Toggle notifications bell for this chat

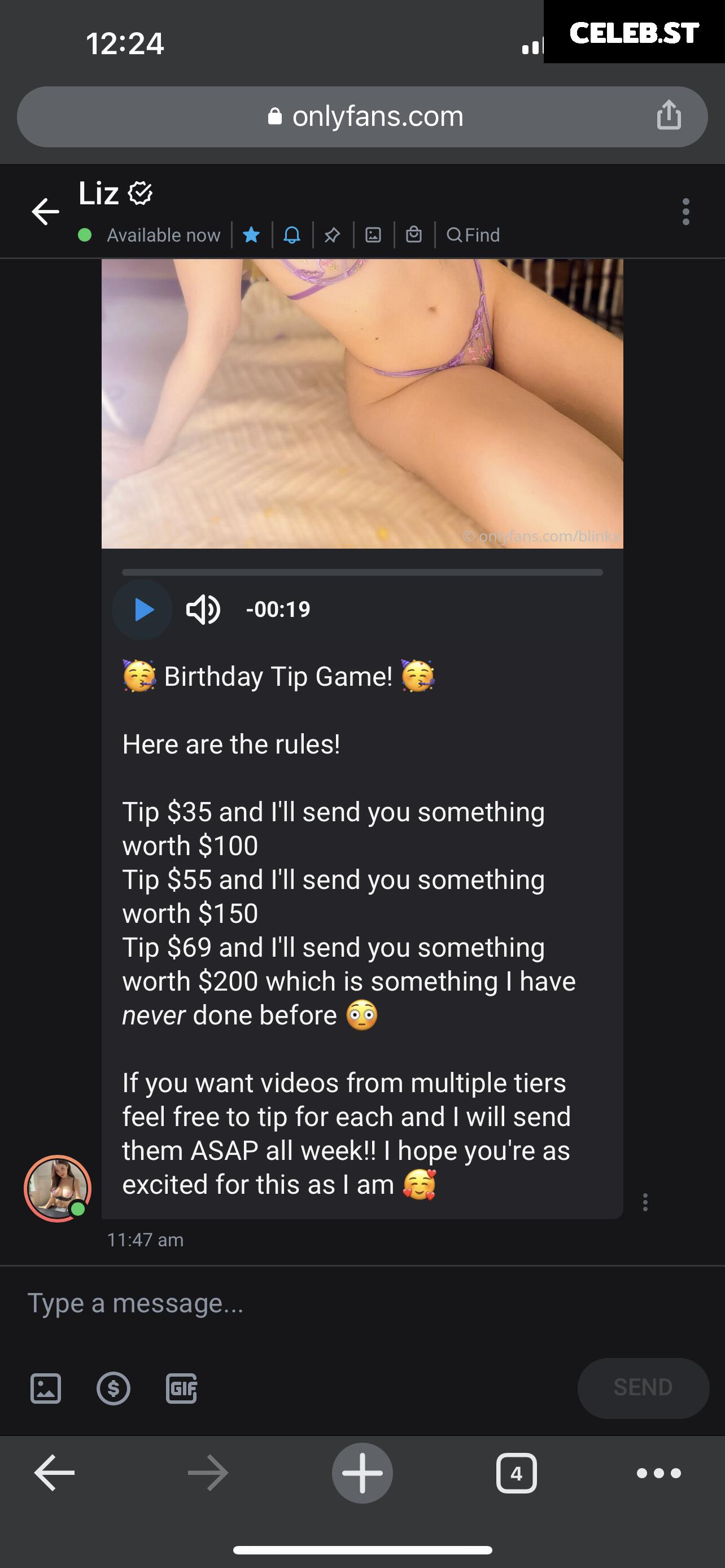pos(292,235)
